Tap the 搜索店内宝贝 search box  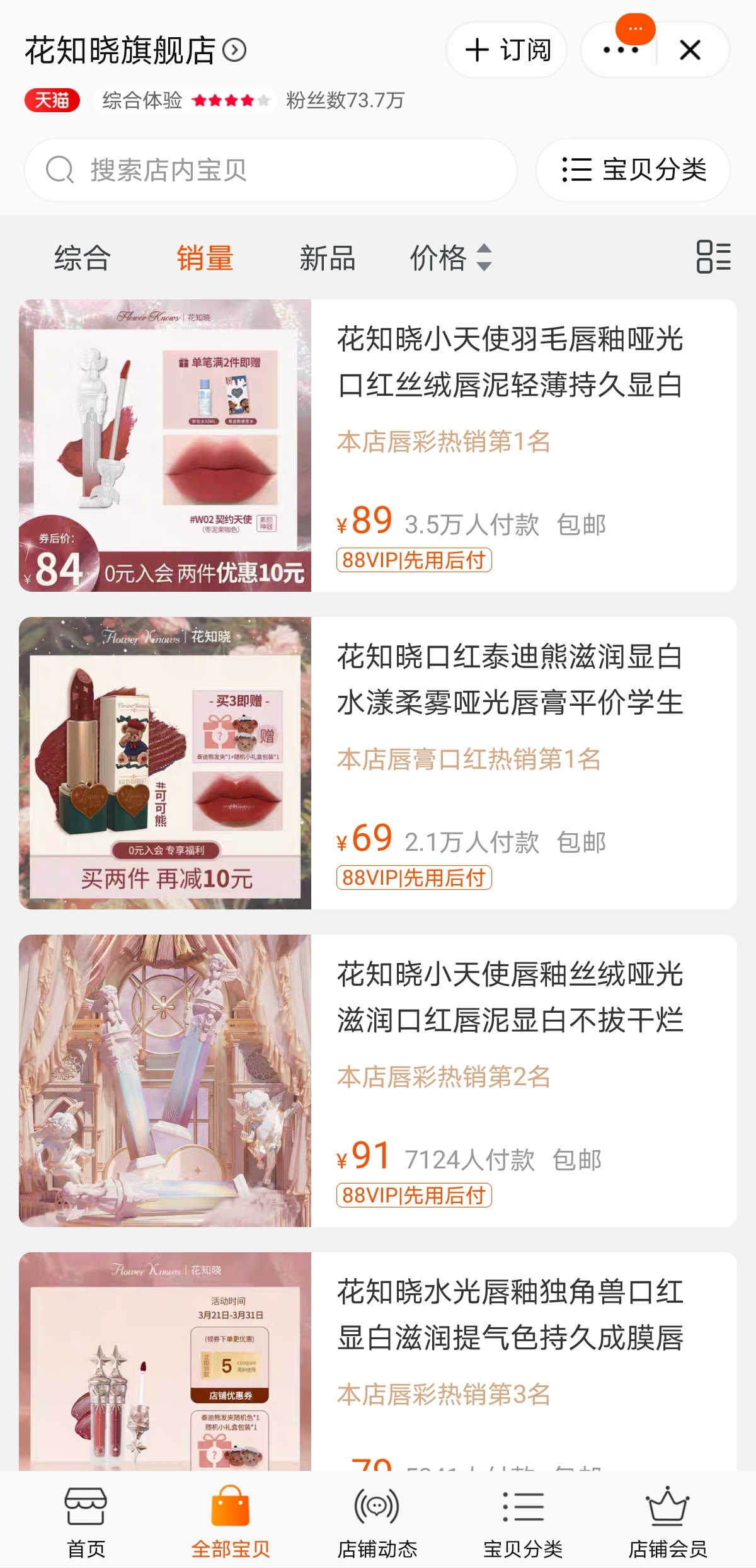271,170
